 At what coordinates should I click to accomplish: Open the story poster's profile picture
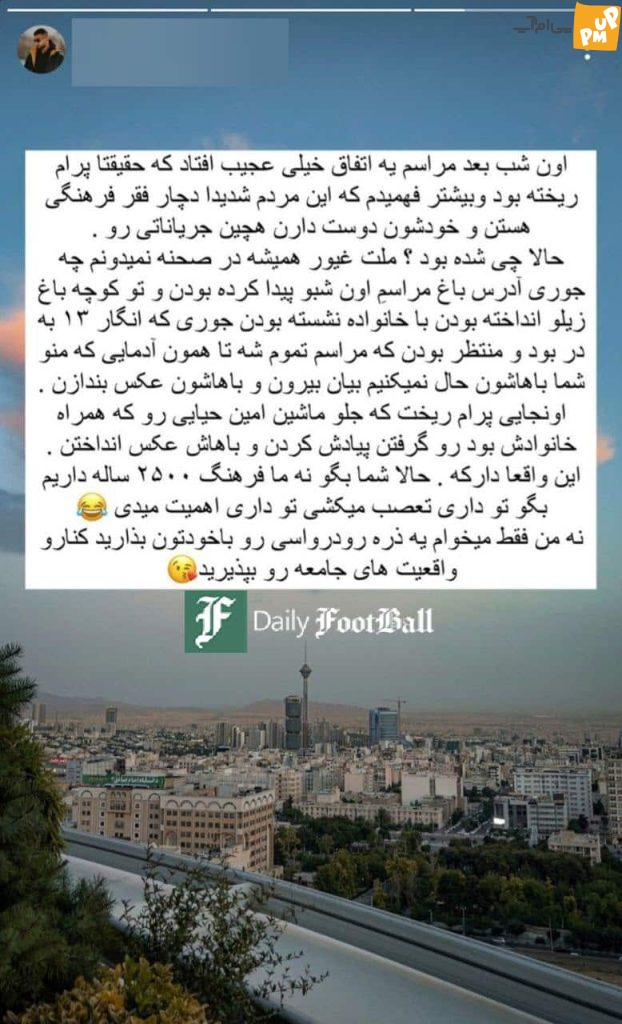point(41,50)
